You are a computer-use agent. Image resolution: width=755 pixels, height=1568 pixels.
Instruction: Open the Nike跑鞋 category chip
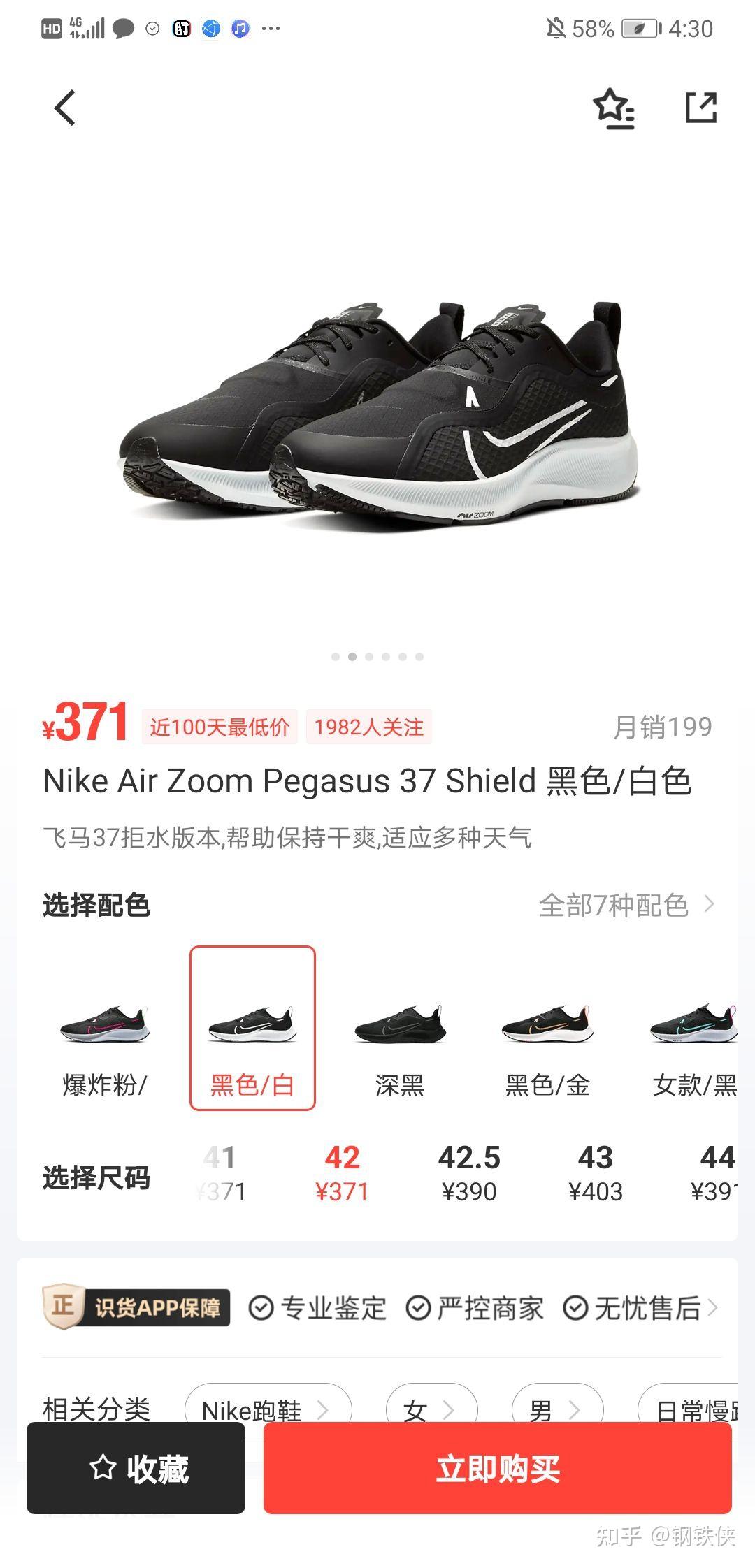coord(267,1409)
